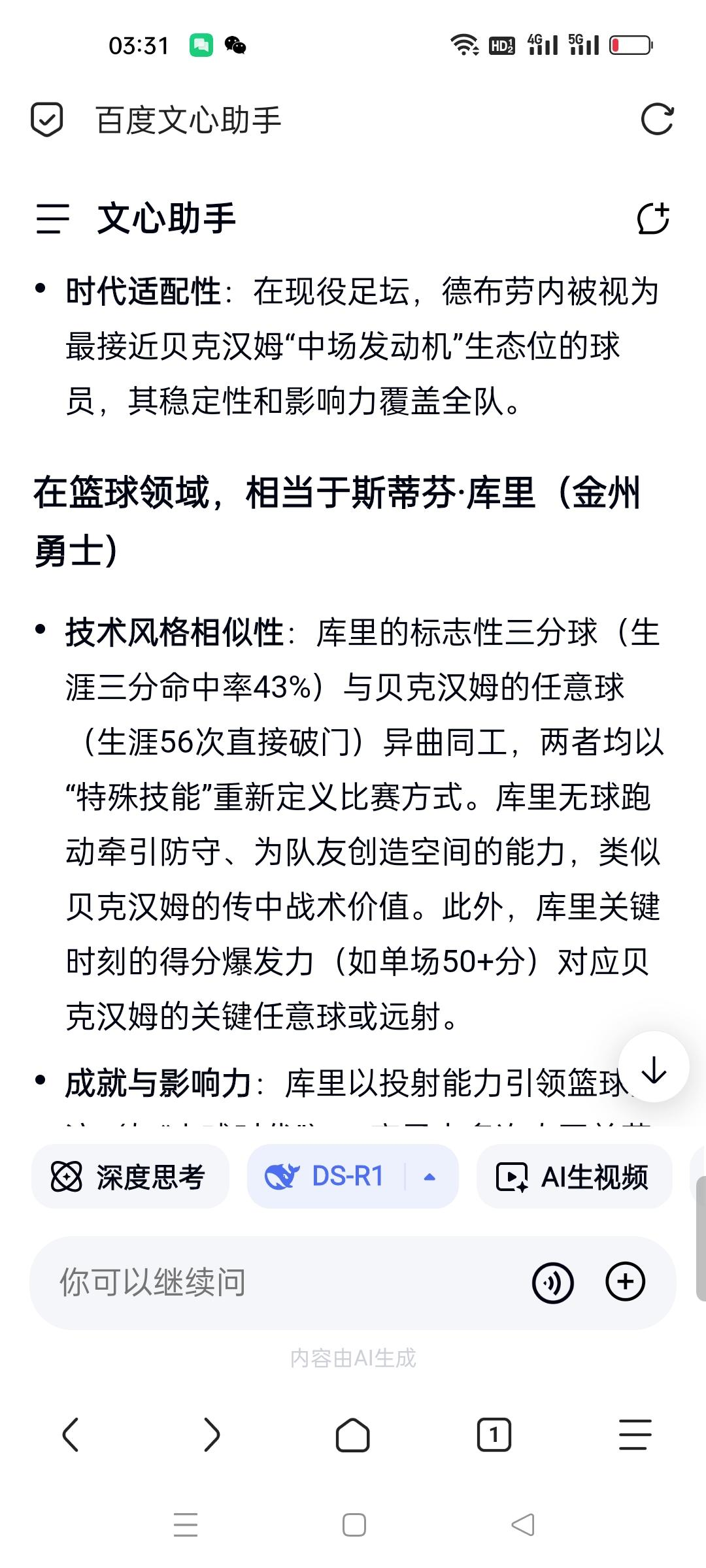This screenshot has width=706, height=1568.
Task: Enable 深度思考 mode
Action: pos(130,1177)
